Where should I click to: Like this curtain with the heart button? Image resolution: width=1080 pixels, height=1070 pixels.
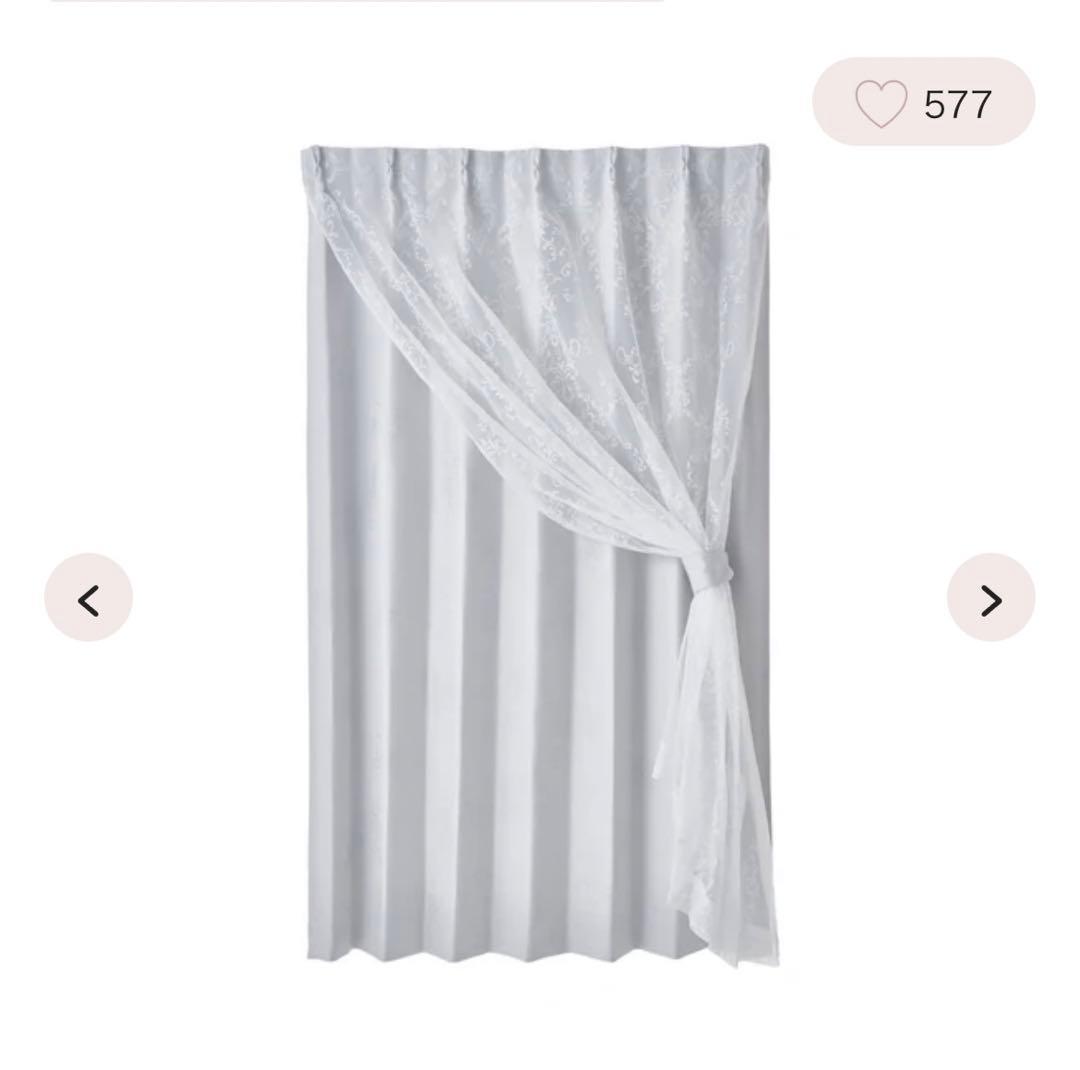[881, 103]
